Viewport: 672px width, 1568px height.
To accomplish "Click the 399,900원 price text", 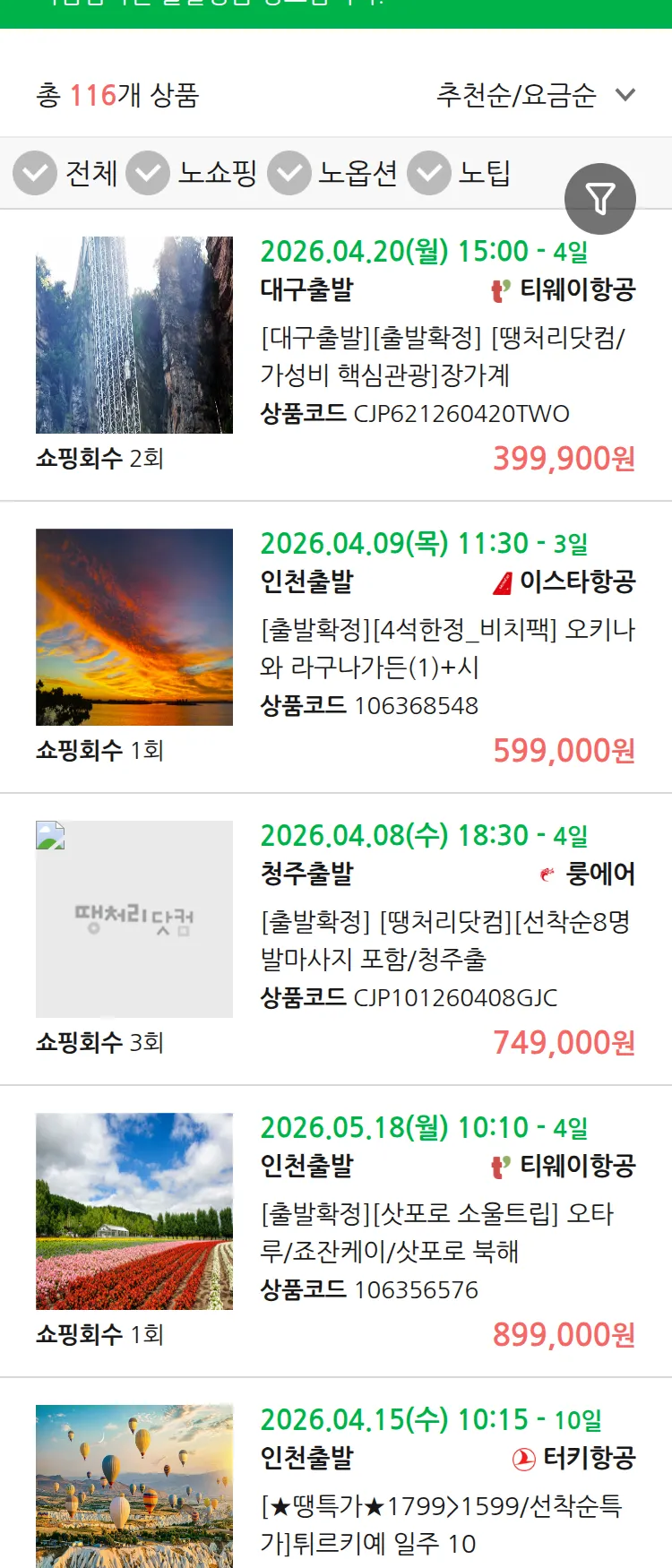I will point(563,460).
